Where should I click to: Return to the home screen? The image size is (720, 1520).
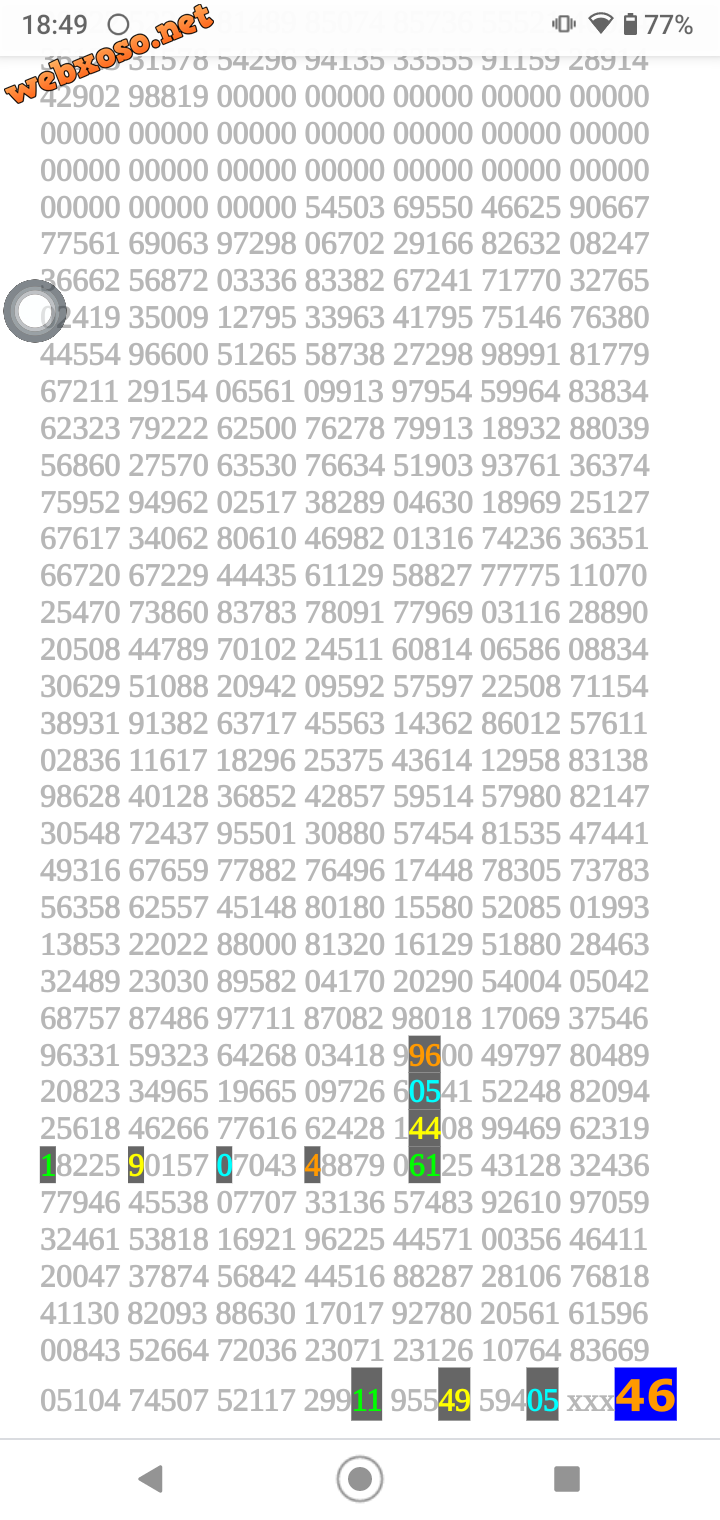[360, 1478]
